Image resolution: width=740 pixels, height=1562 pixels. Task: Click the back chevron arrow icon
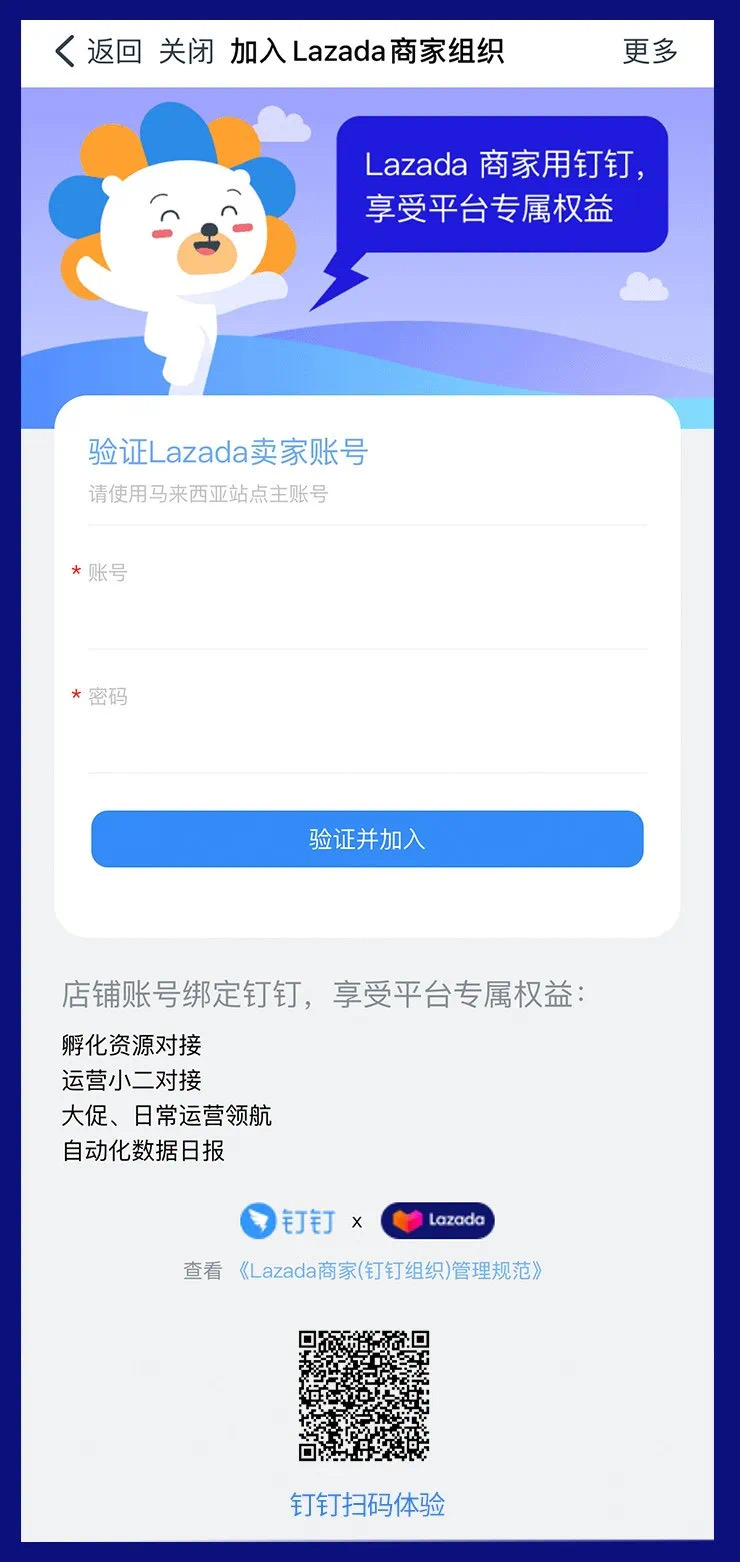[x=62, y=52]
